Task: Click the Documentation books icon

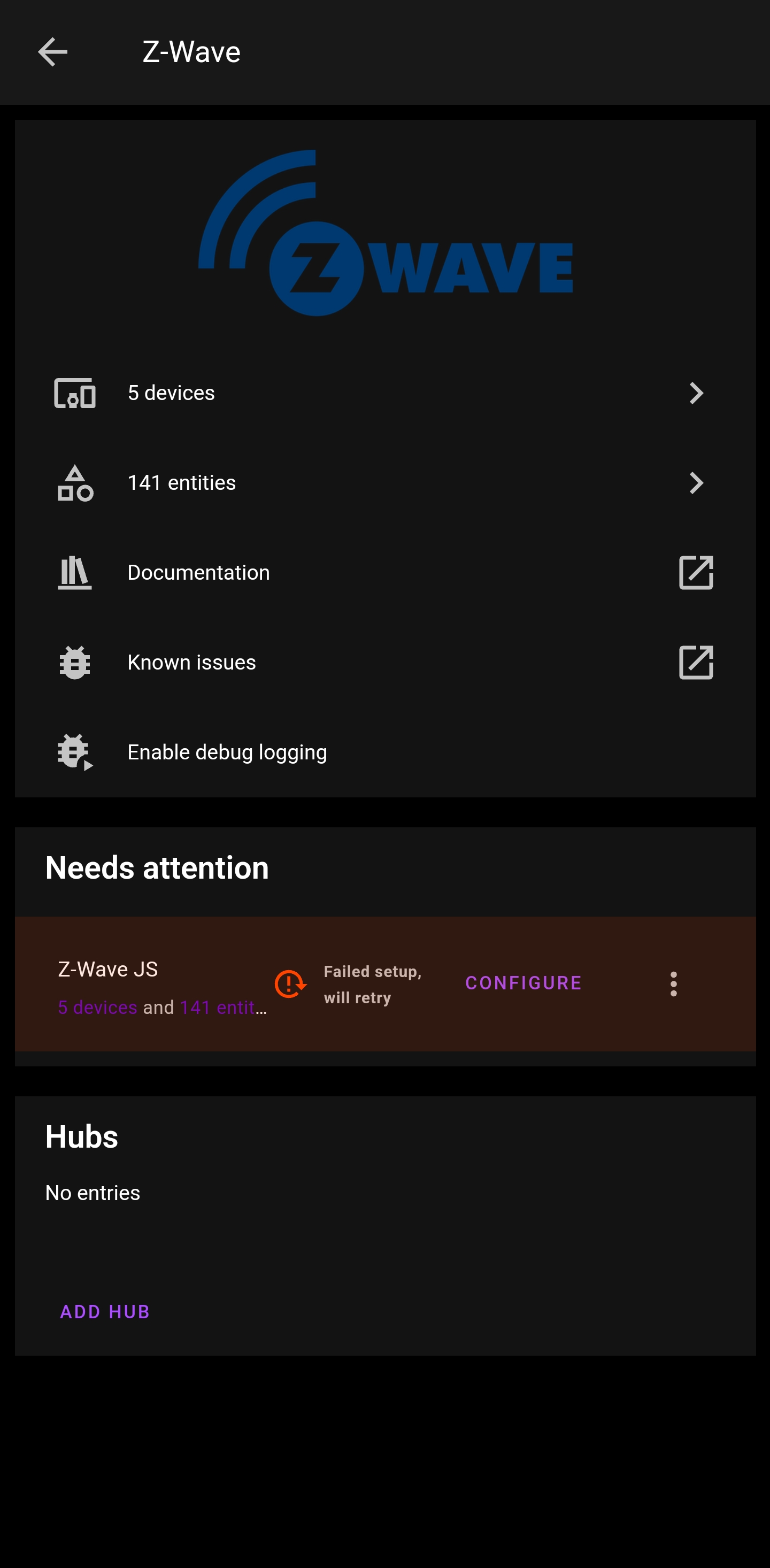Action: click(x=75, y=572)
